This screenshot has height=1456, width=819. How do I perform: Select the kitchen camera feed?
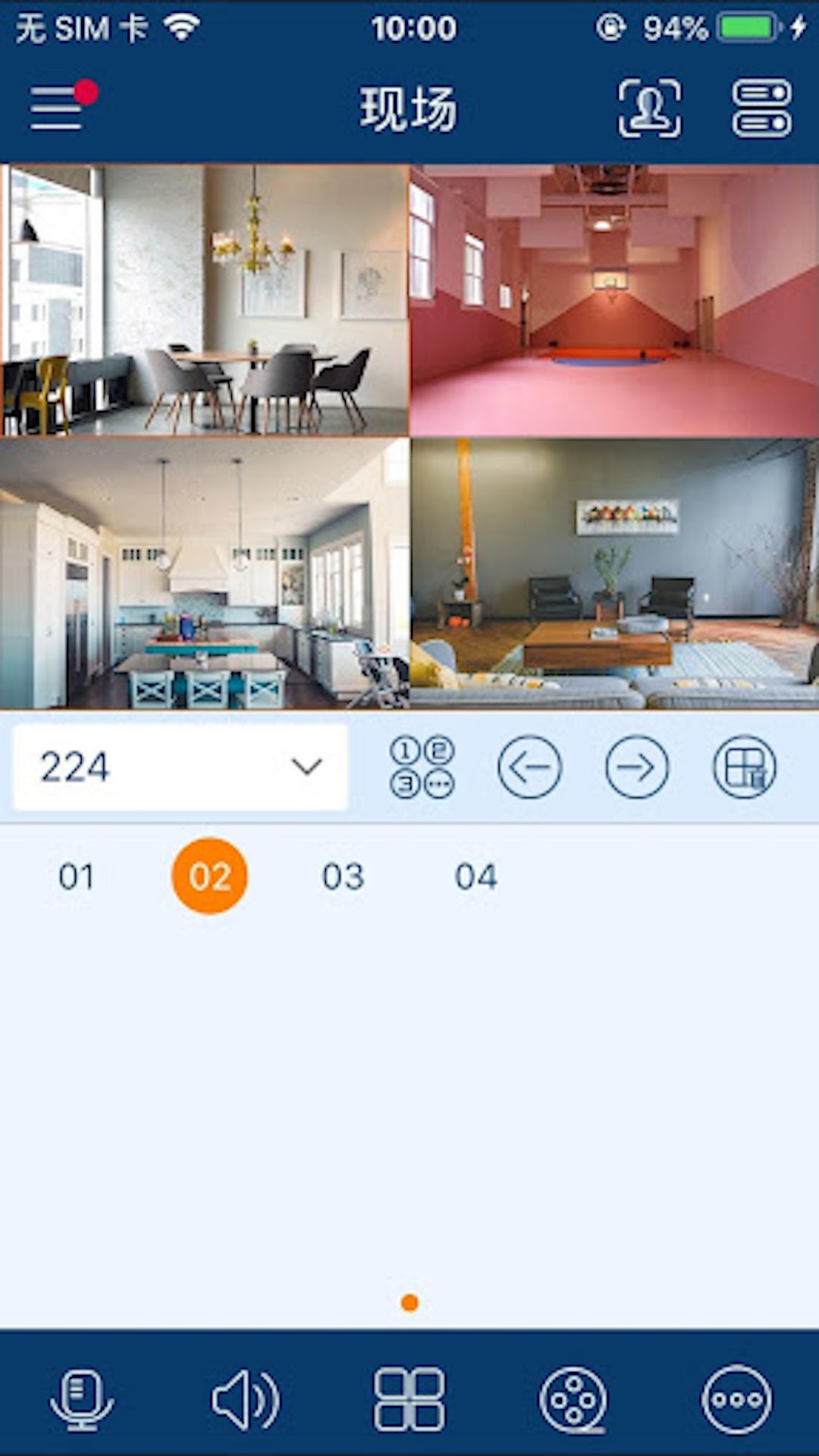click(205, 574)
